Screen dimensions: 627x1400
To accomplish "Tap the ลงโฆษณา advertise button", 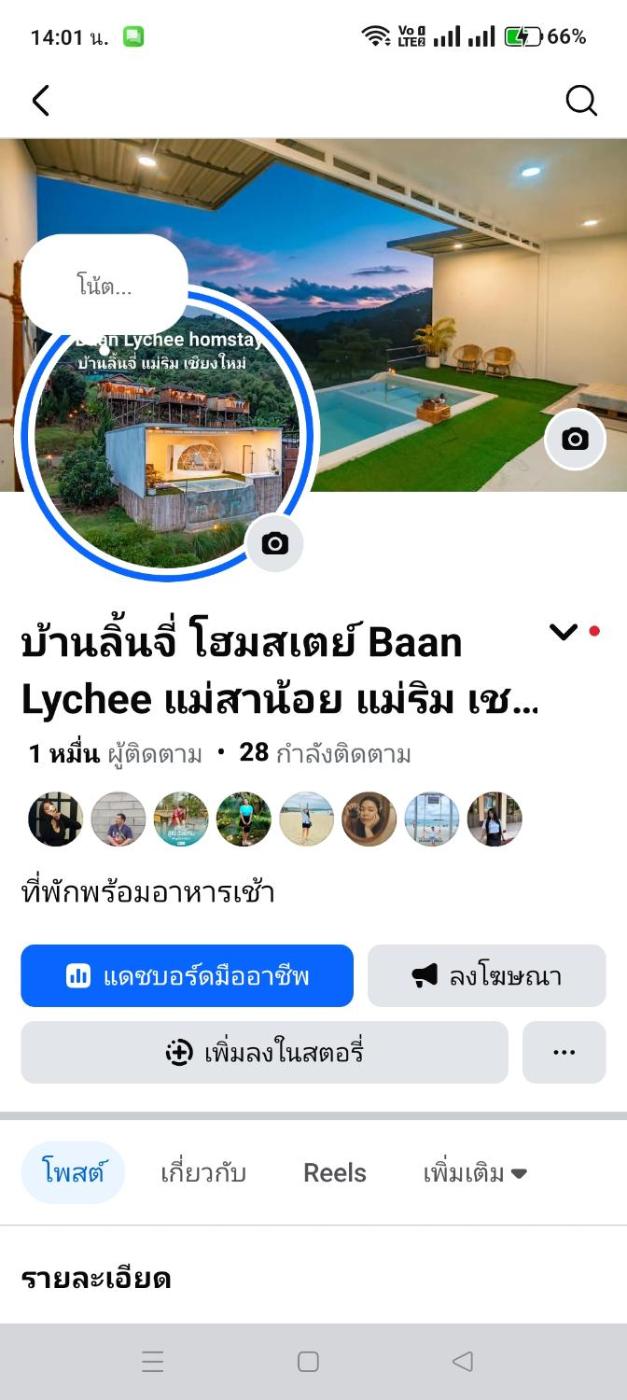I will click(x=486, y=975).
